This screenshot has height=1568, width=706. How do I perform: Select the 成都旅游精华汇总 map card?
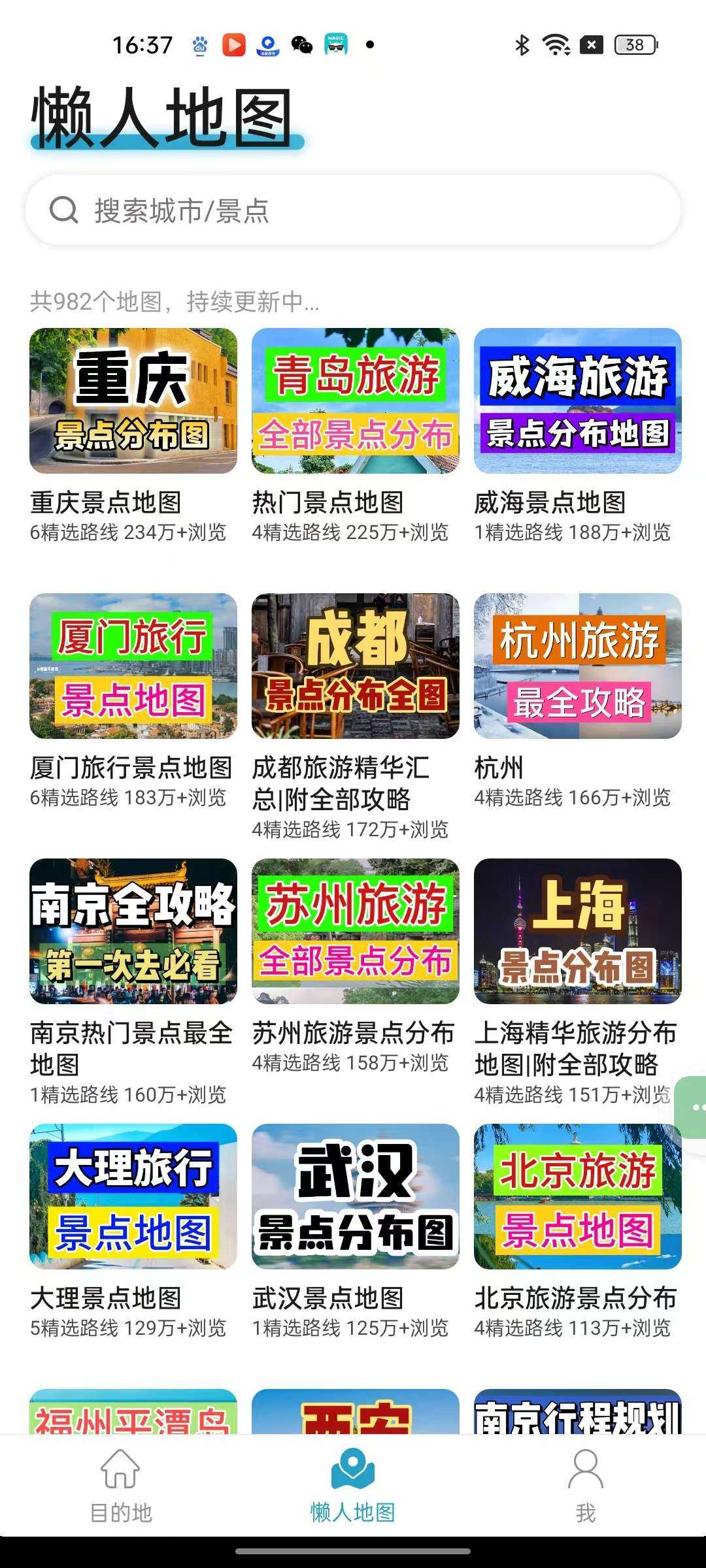tap(355, 666)
